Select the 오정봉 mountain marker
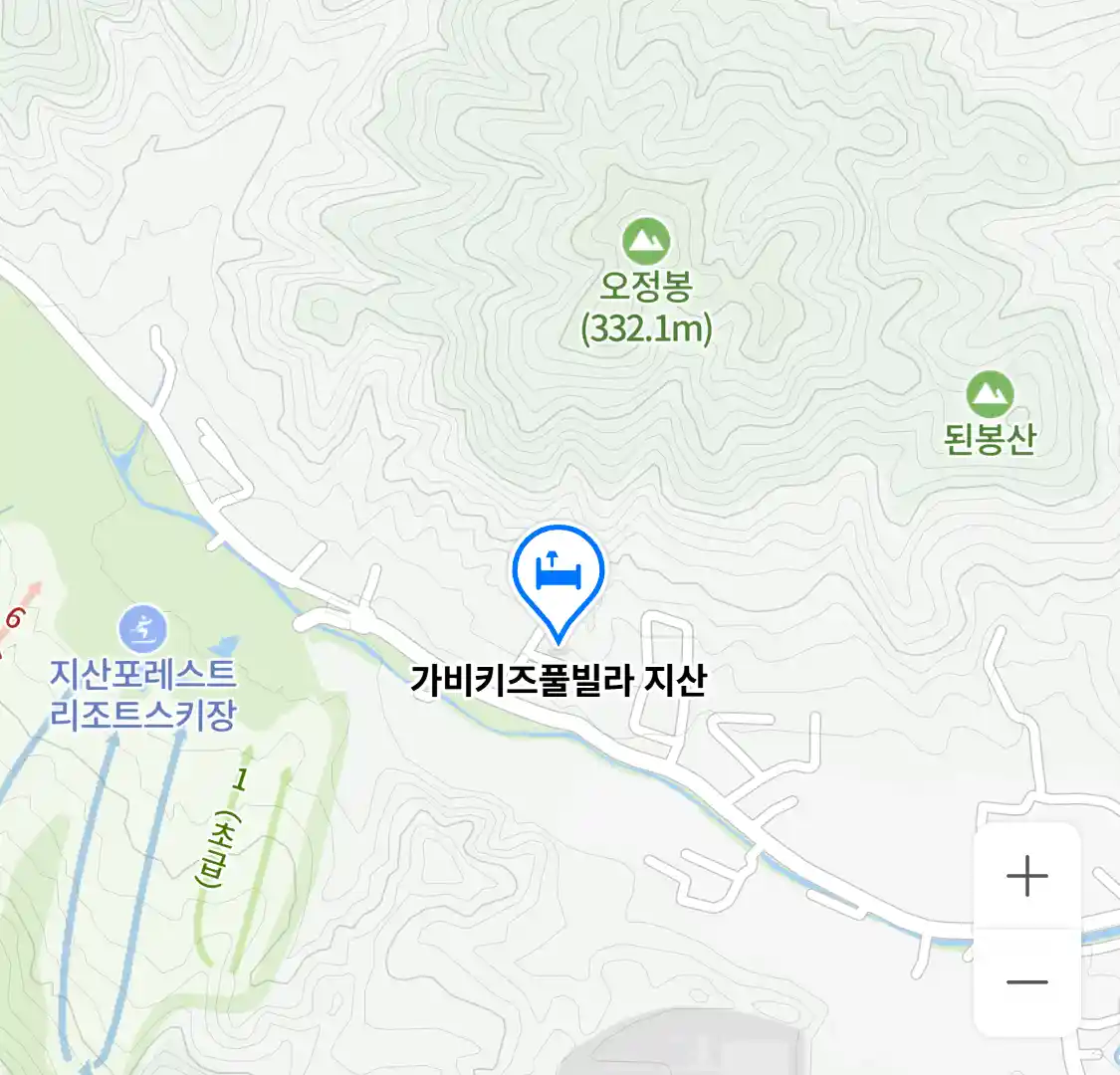The width and height of the screenshot is (1120, 1075). [646, 242]
